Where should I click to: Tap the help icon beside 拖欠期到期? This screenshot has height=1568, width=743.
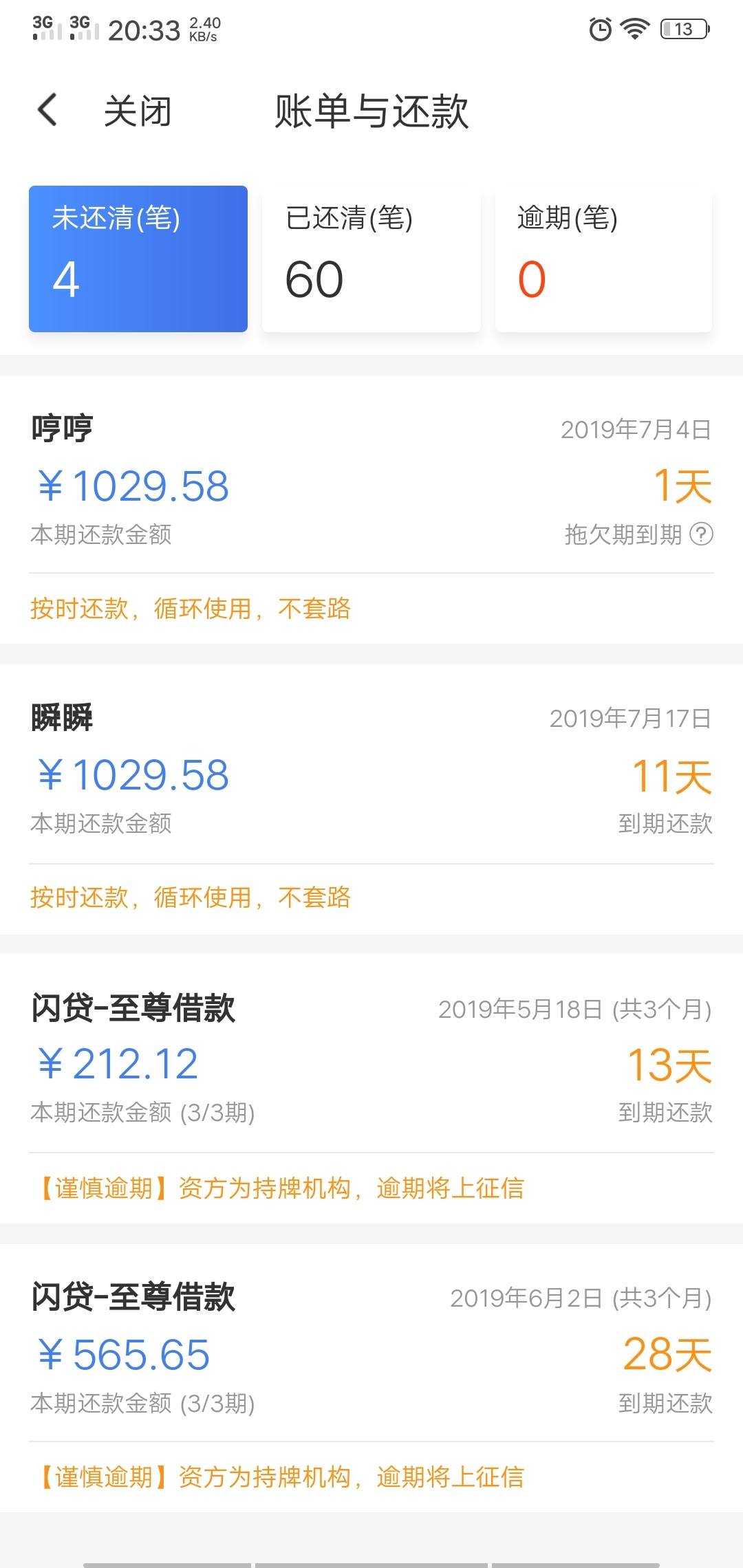[x=701, y=534]
